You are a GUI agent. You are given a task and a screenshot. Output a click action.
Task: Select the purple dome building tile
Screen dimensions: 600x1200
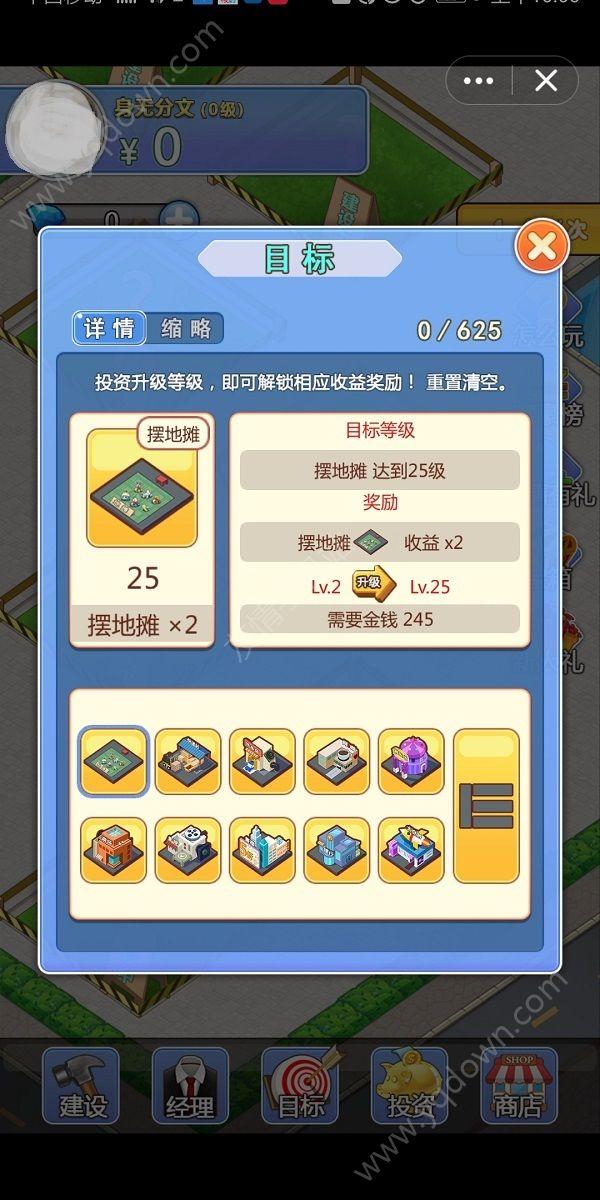point(411,761)
